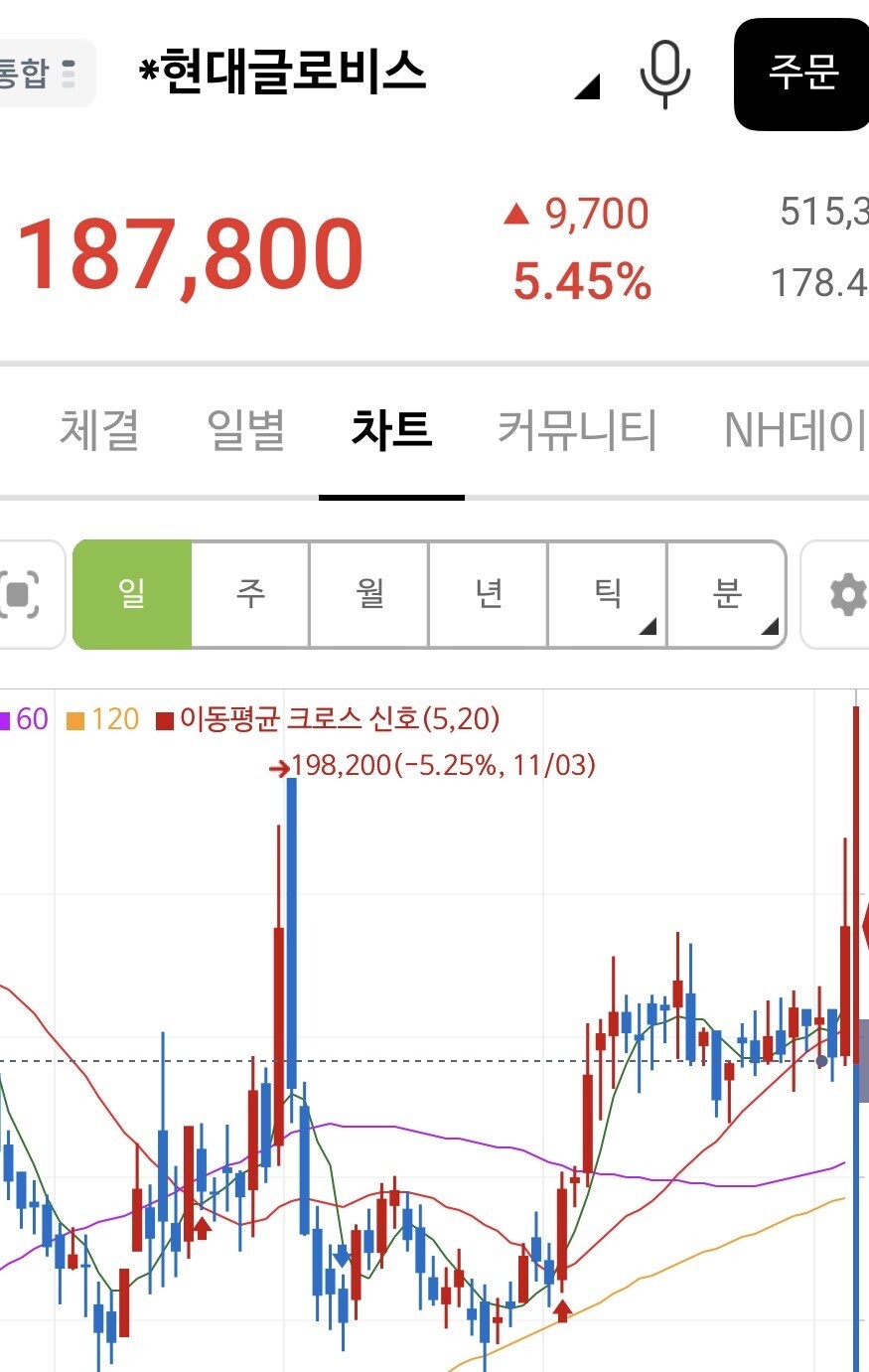Change chart to 월 monthly period
Image resolution: width=869 pixels, height=1372 pixels.
coord(369,594)
